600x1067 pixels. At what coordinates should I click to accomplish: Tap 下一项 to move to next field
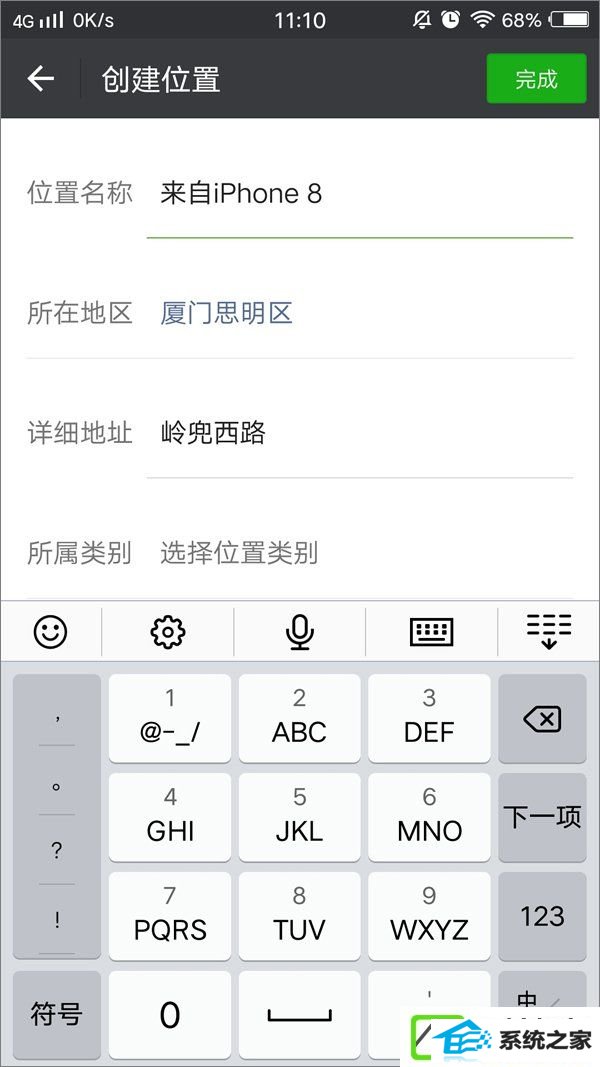[x=542, y=817]
